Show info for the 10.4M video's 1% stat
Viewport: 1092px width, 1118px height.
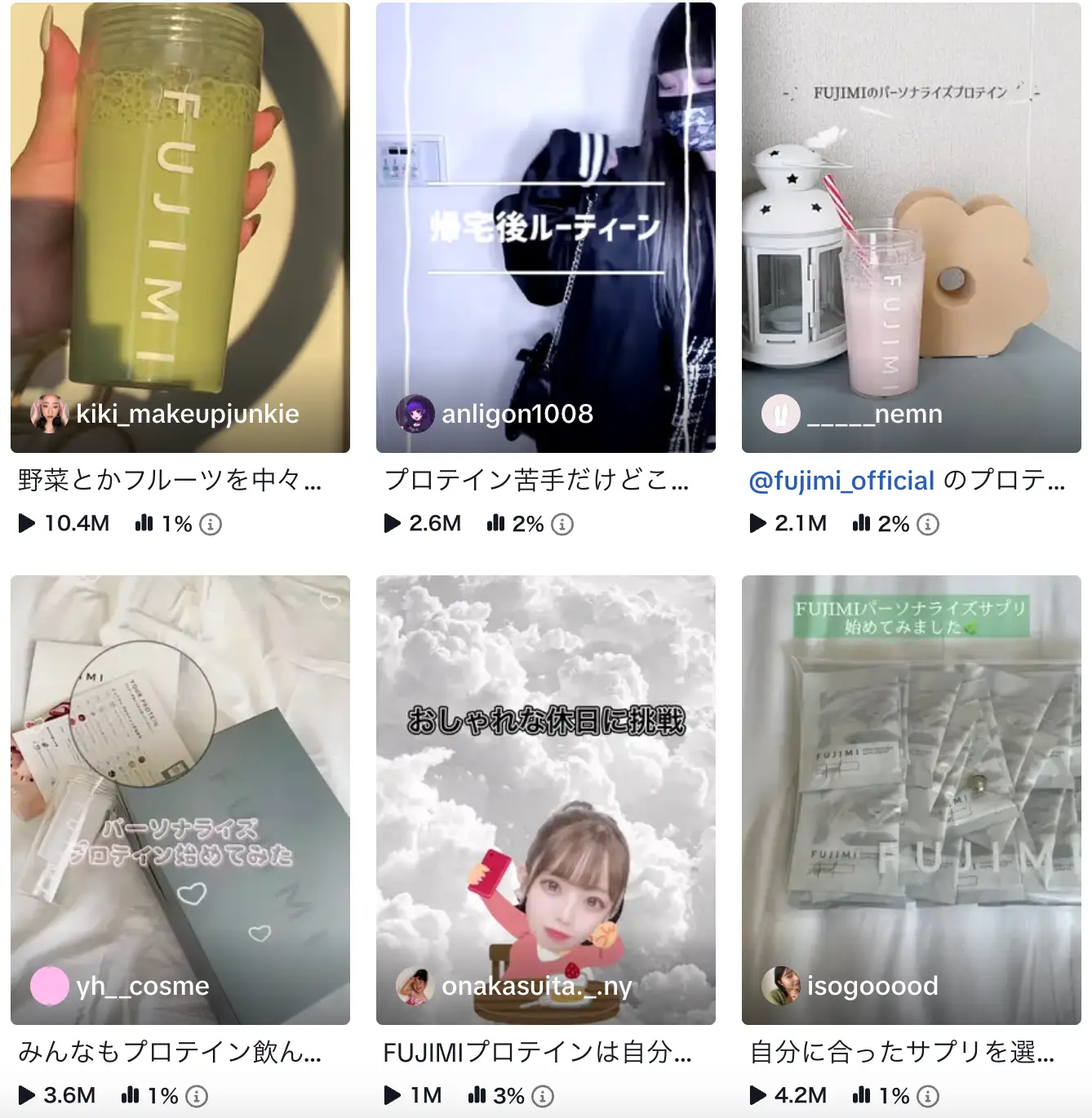pyautogui.click(x=211, y=524)
